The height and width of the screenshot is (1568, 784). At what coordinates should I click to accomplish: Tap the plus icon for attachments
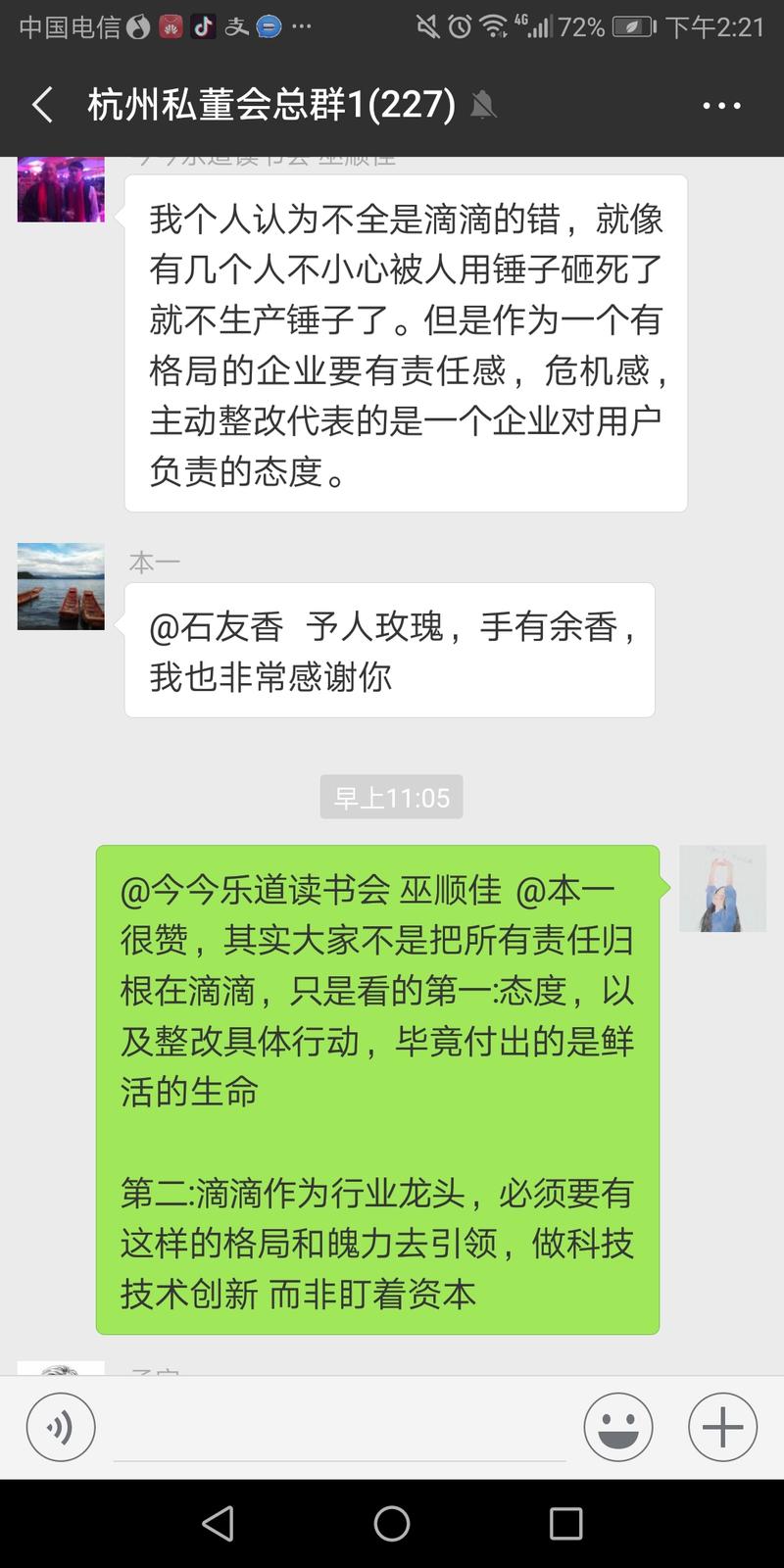click(x=721, y=1428)
